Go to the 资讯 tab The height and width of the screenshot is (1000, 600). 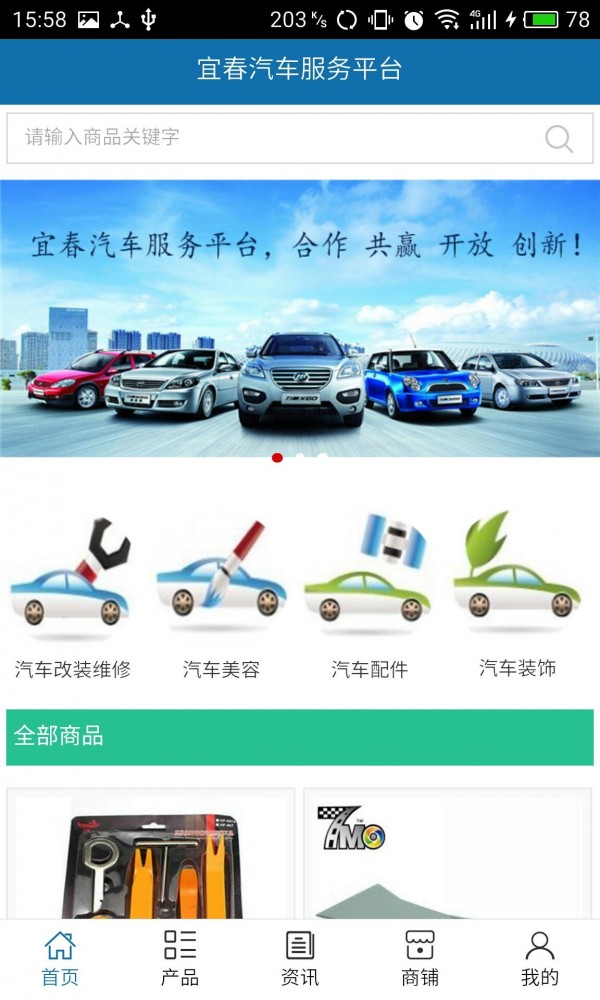[300, 959]
